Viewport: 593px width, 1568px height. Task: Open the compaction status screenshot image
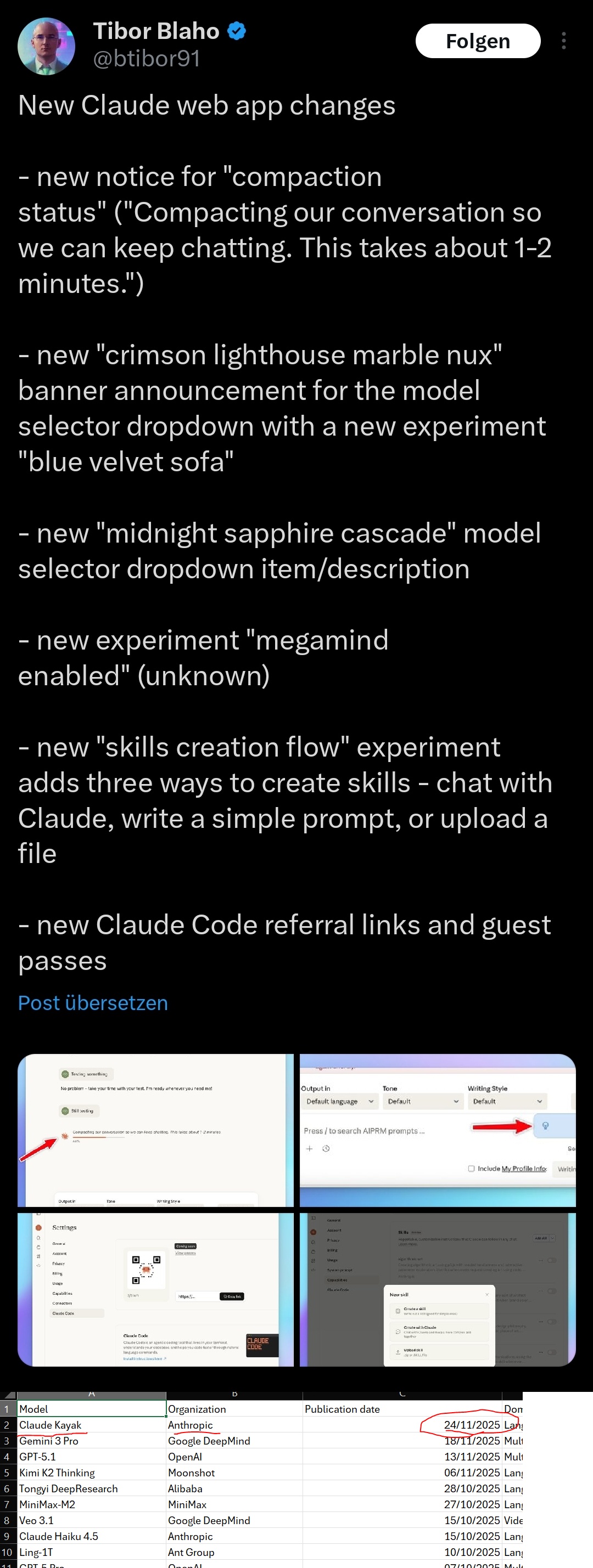click(x=155, y=1130)
